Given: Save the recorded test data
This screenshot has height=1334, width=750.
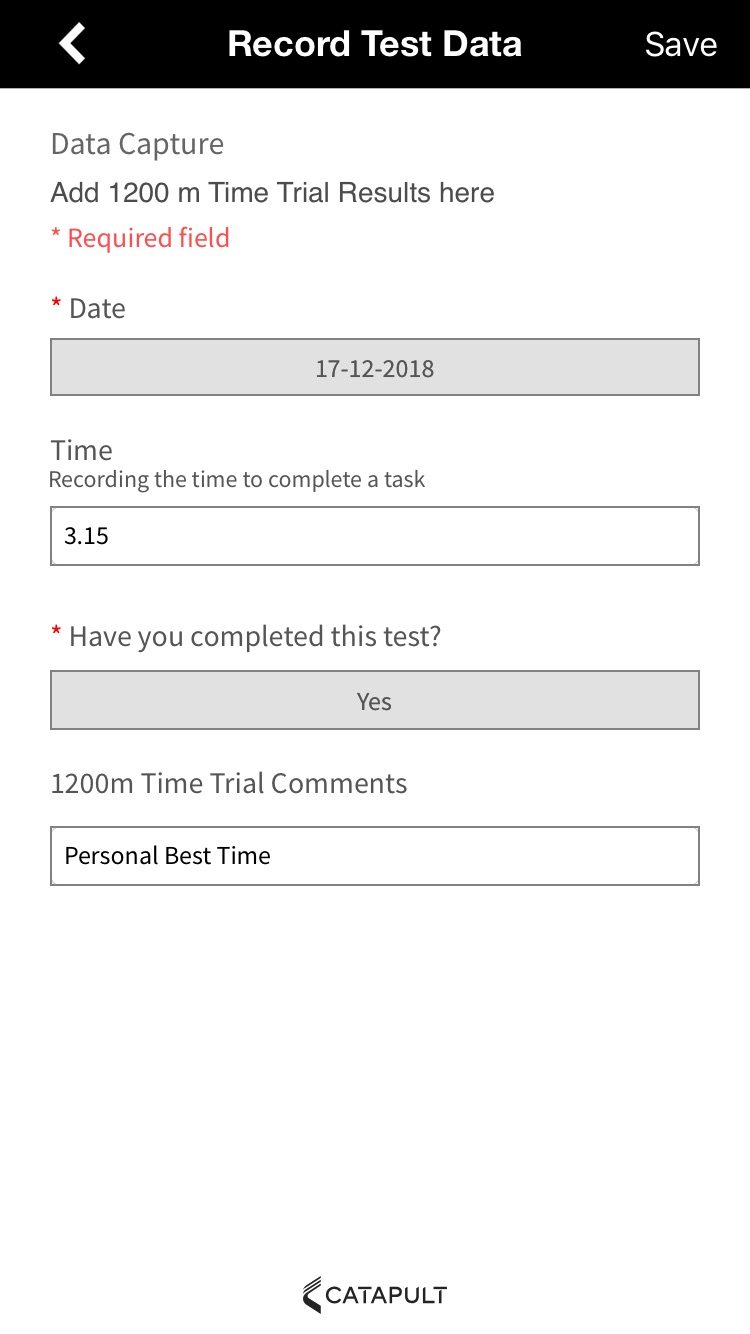Looking at the screenshot, I should click(680, 44).
